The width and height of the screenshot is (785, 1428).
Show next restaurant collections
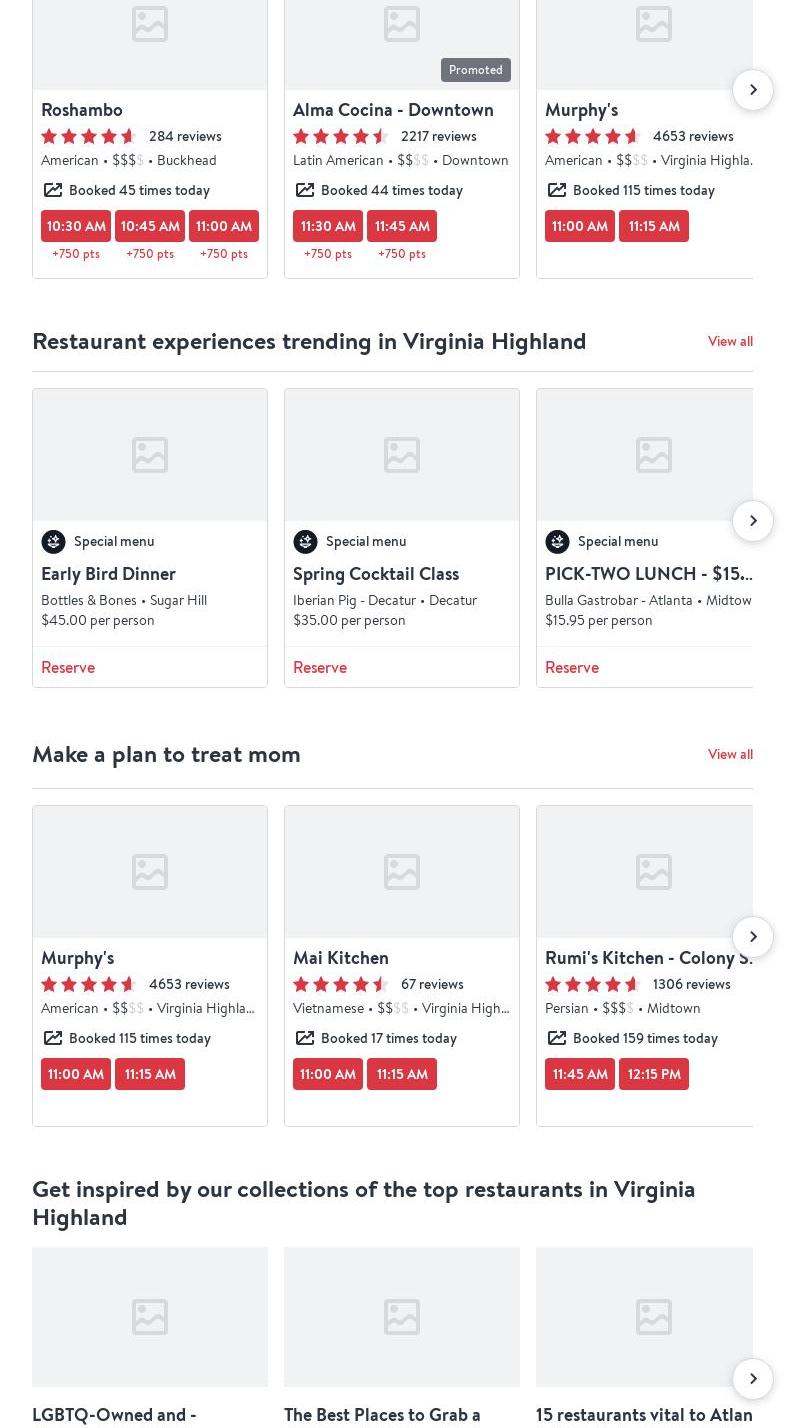pyautogui.click(x=753, y=1379)
